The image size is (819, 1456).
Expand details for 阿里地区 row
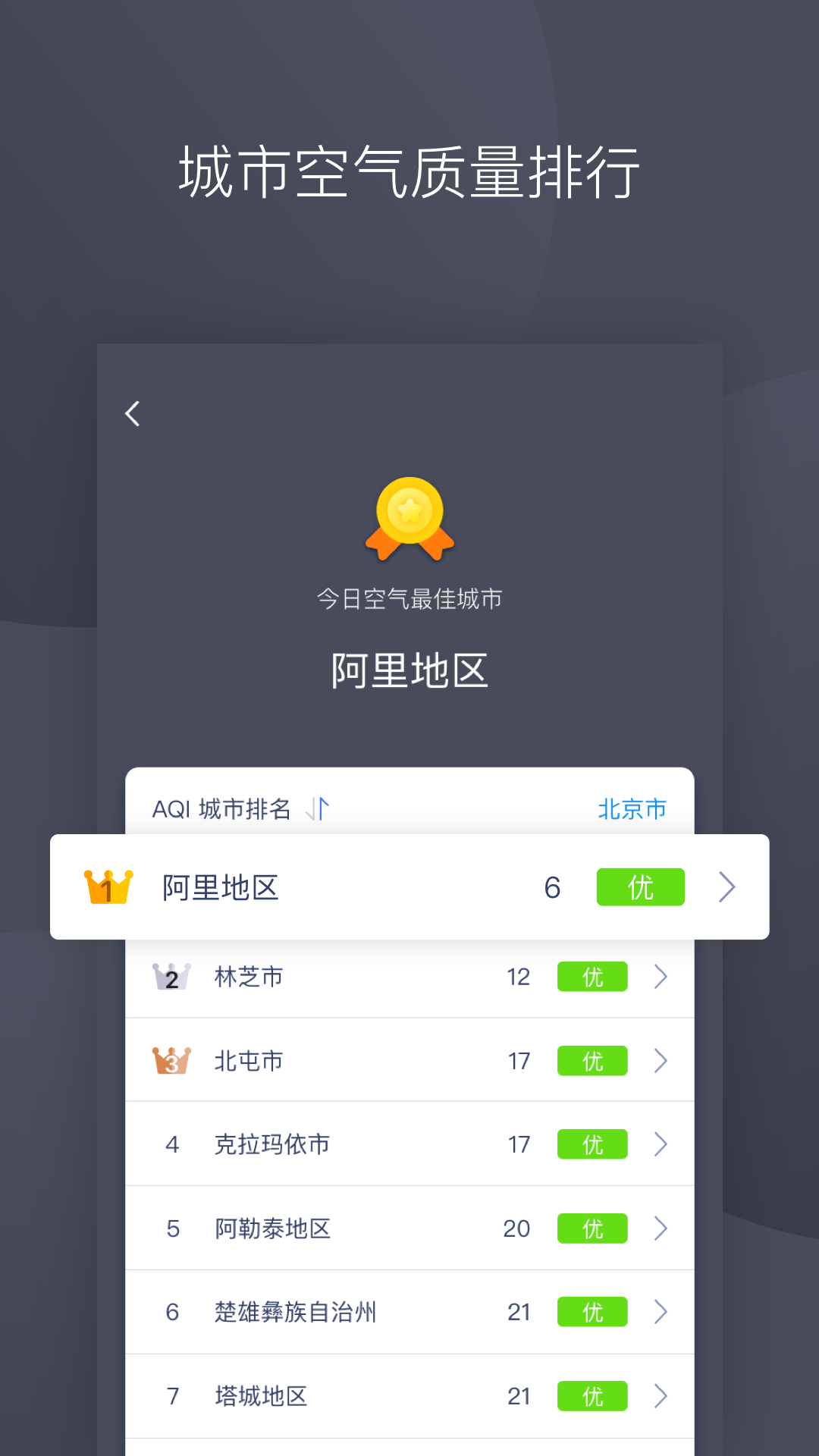pos(726,886)
